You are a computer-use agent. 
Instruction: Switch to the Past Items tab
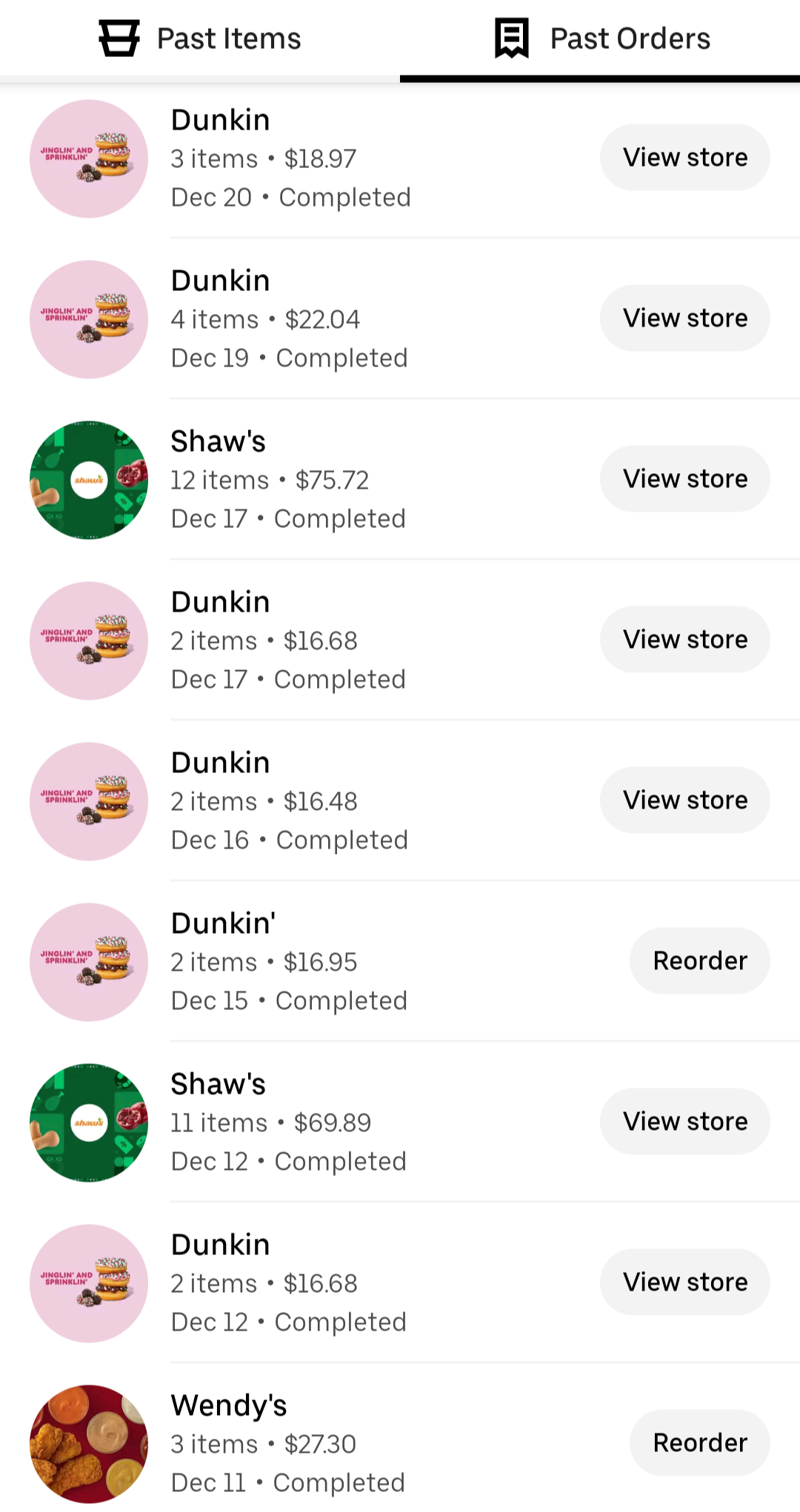200,39
